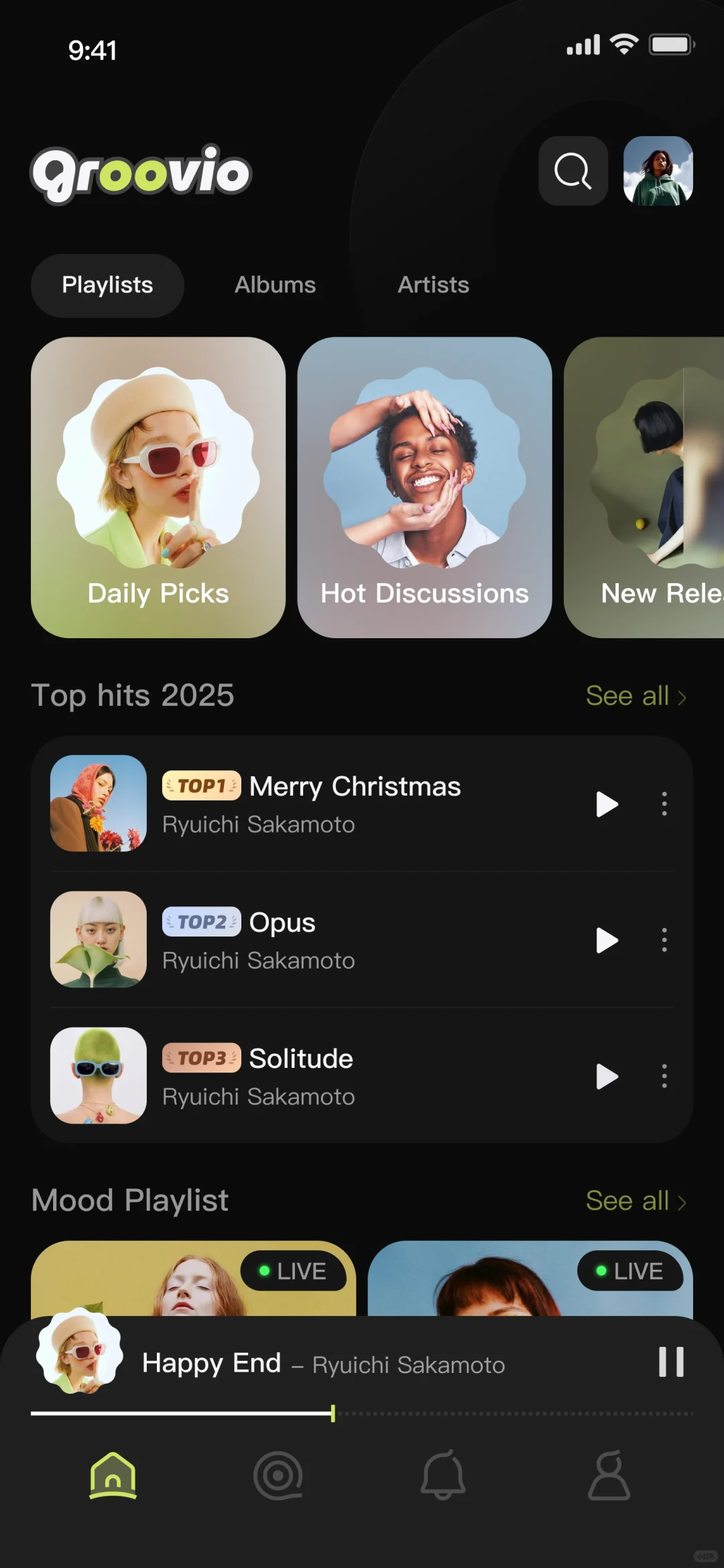Play Merry Christmas
This screenshot has width=724, height=1568.
pos(607,804)
